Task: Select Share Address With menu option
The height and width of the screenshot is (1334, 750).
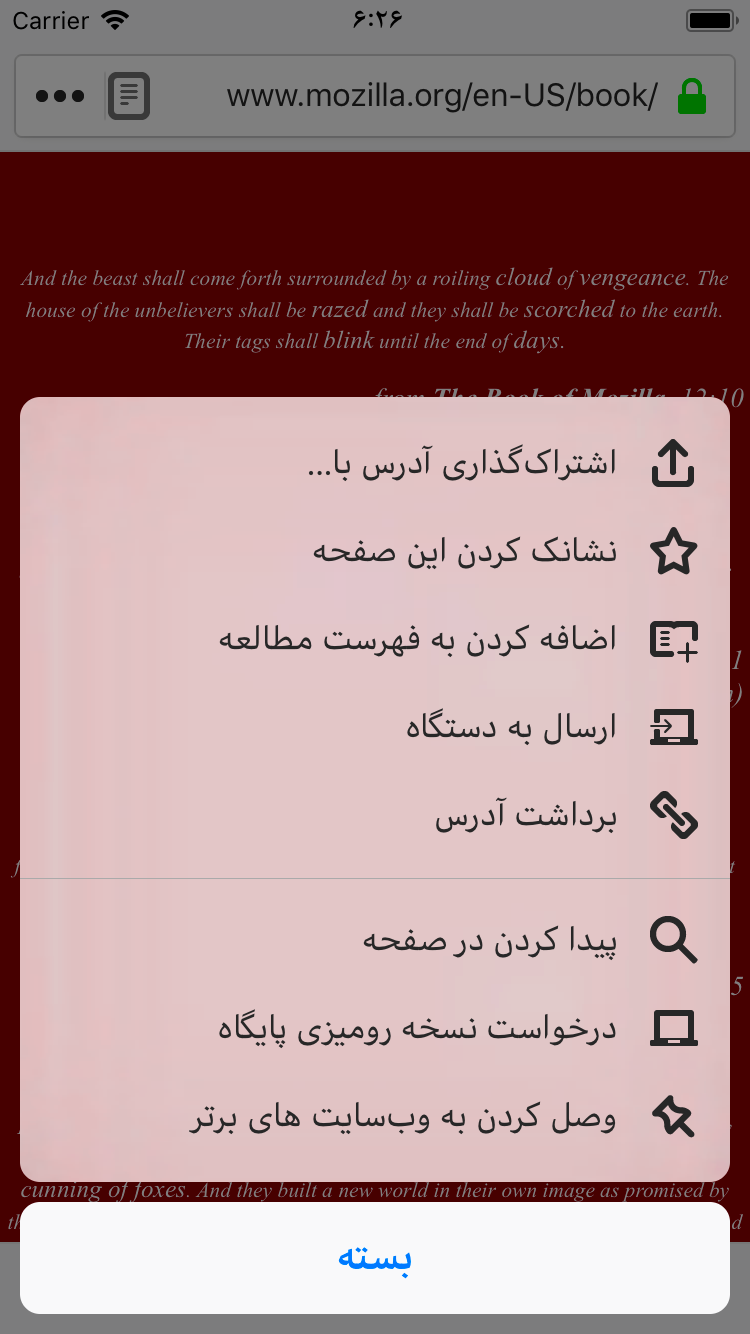Action: pyautogui.click(x=375, y=464)
